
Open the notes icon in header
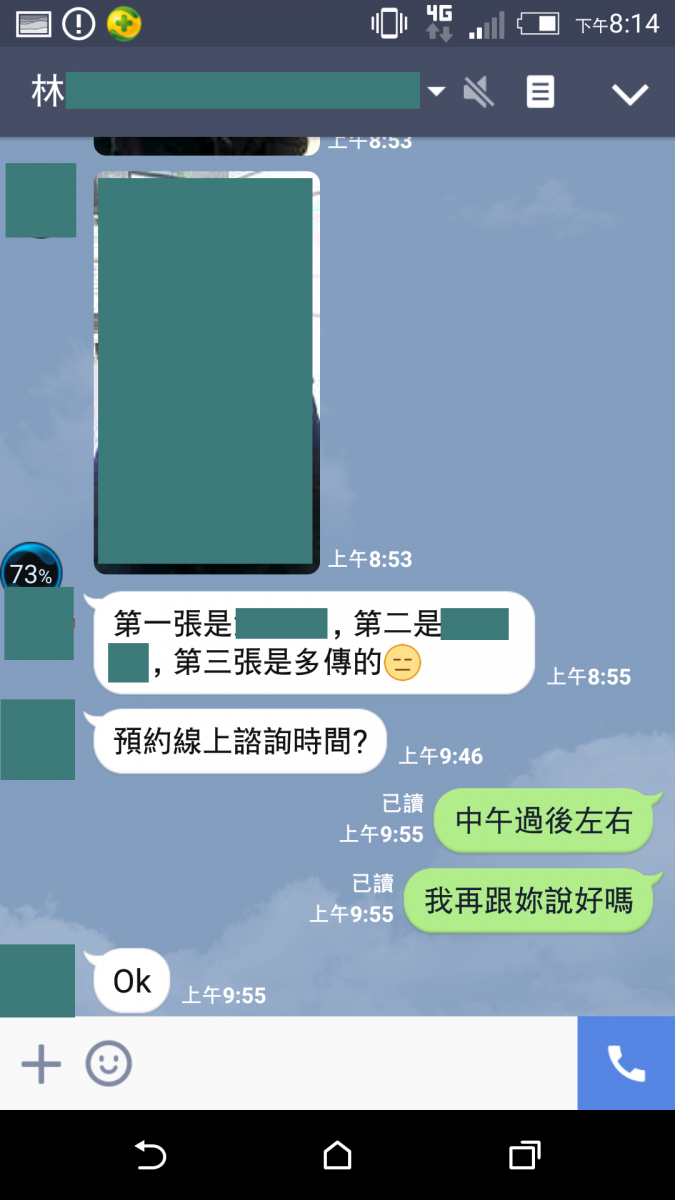click(x=540, y=92)
